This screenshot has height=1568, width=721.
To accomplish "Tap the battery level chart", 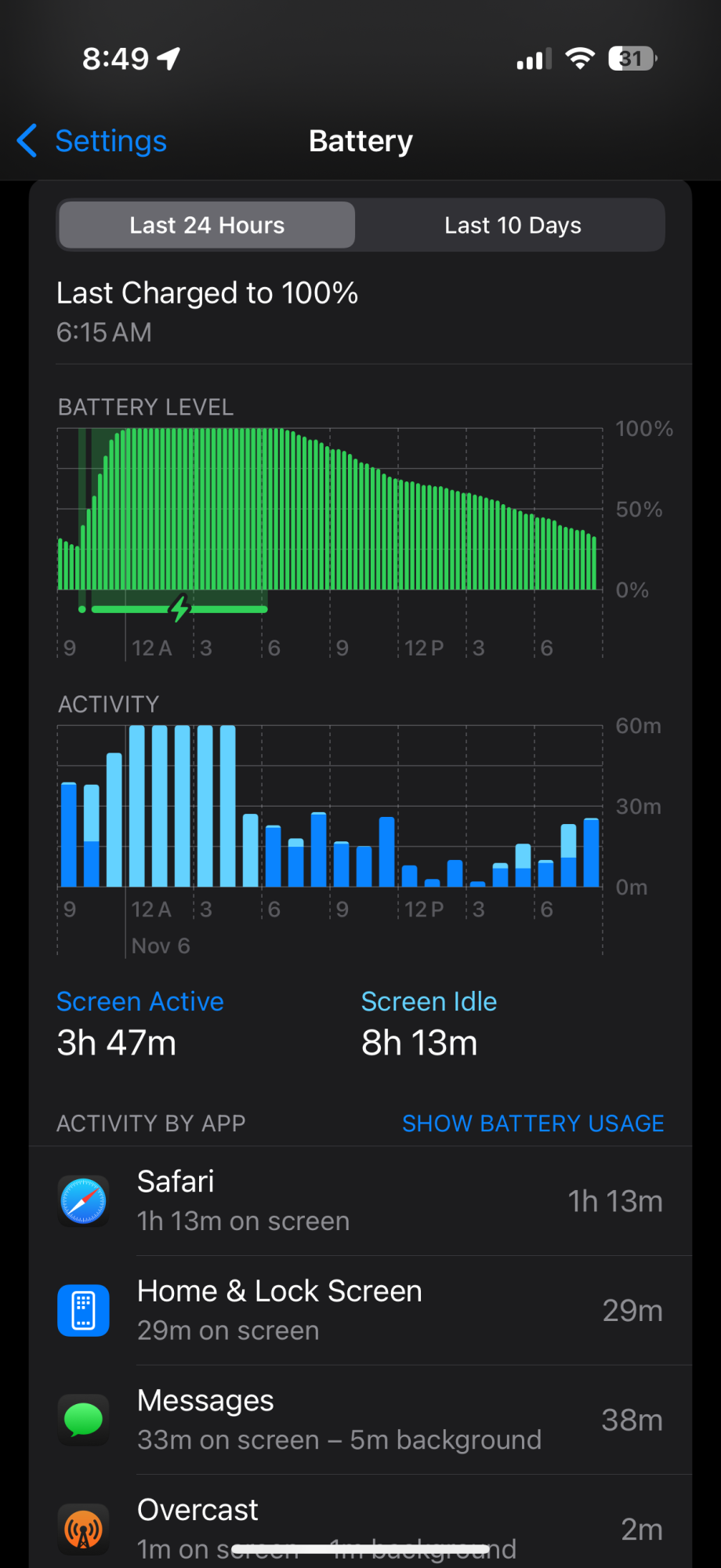I will tap(329, 510).
